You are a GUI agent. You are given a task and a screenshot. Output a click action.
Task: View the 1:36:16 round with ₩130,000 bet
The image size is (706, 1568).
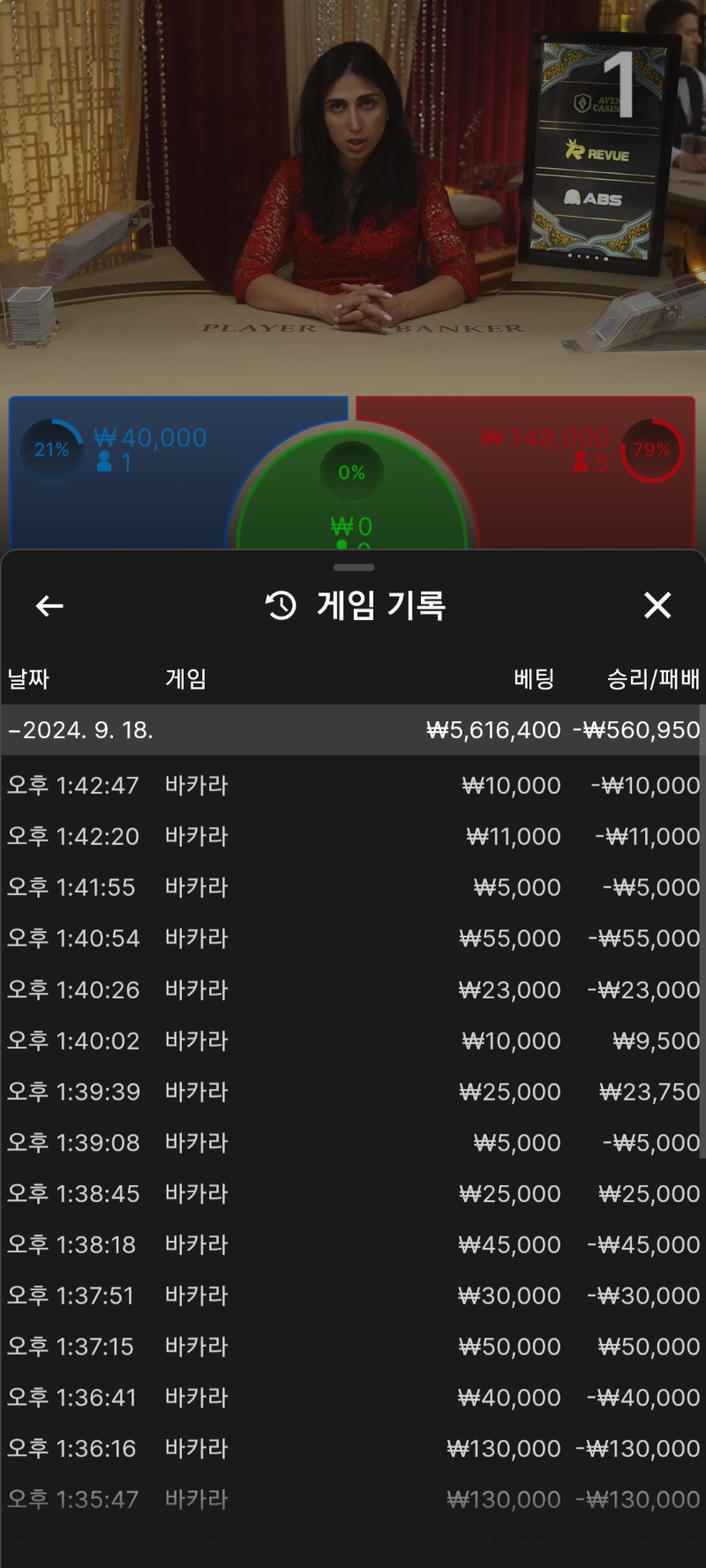(353, 1449)
